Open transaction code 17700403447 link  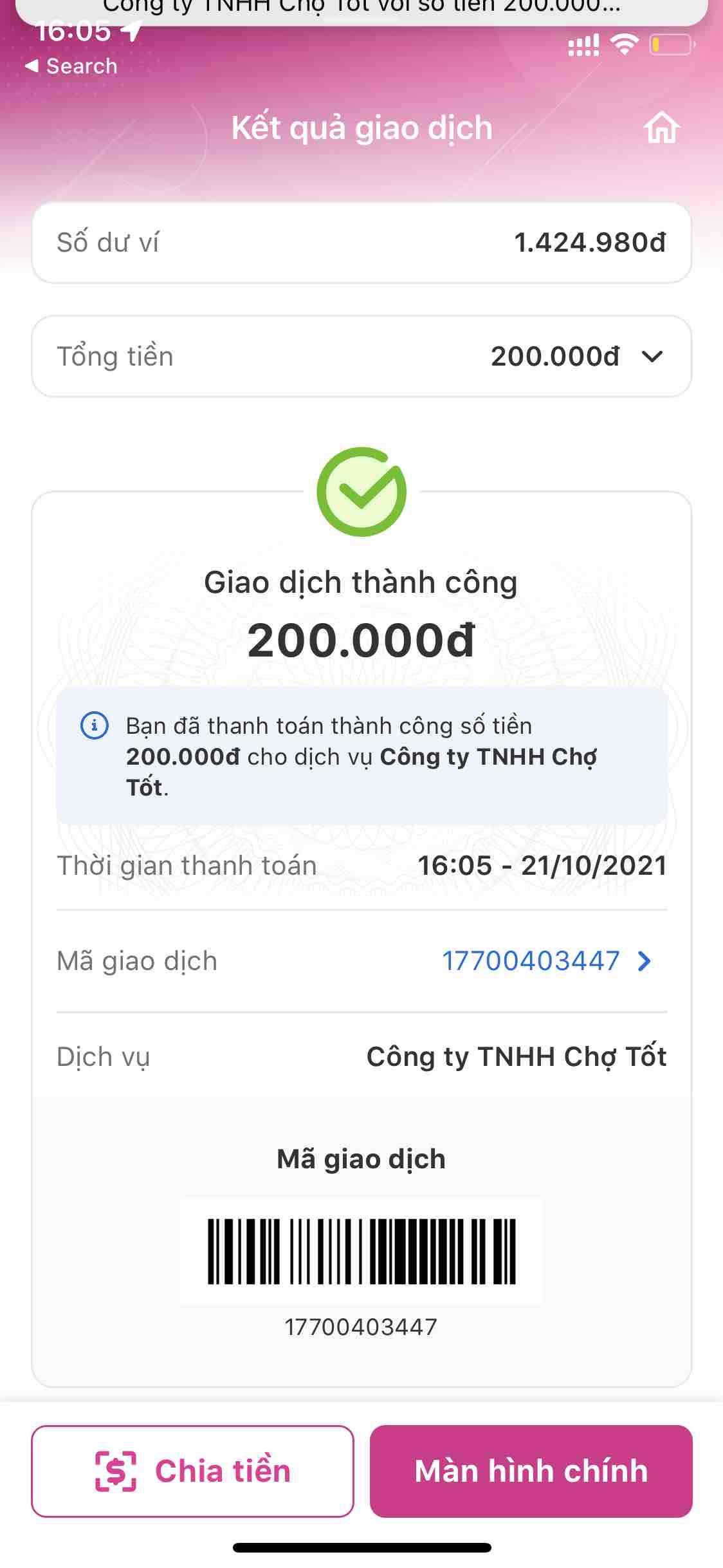click(x=545, y=961)
